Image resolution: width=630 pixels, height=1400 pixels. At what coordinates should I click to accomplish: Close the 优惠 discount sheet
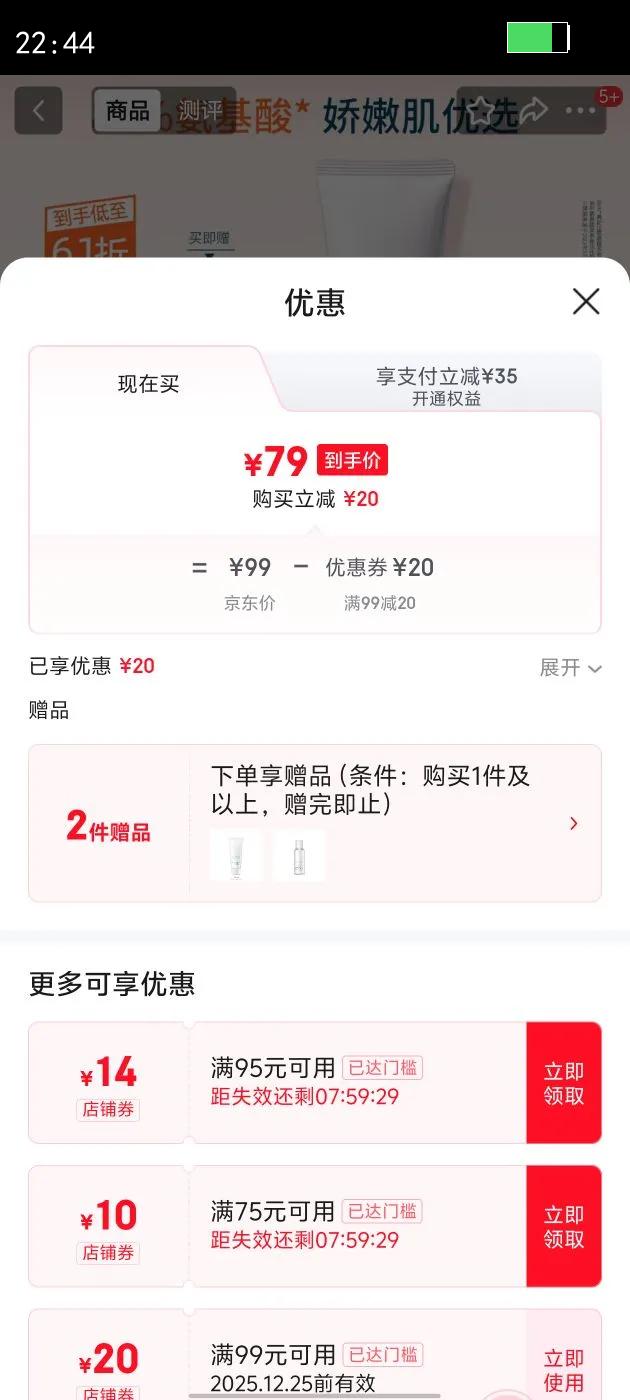pos(586,302)
